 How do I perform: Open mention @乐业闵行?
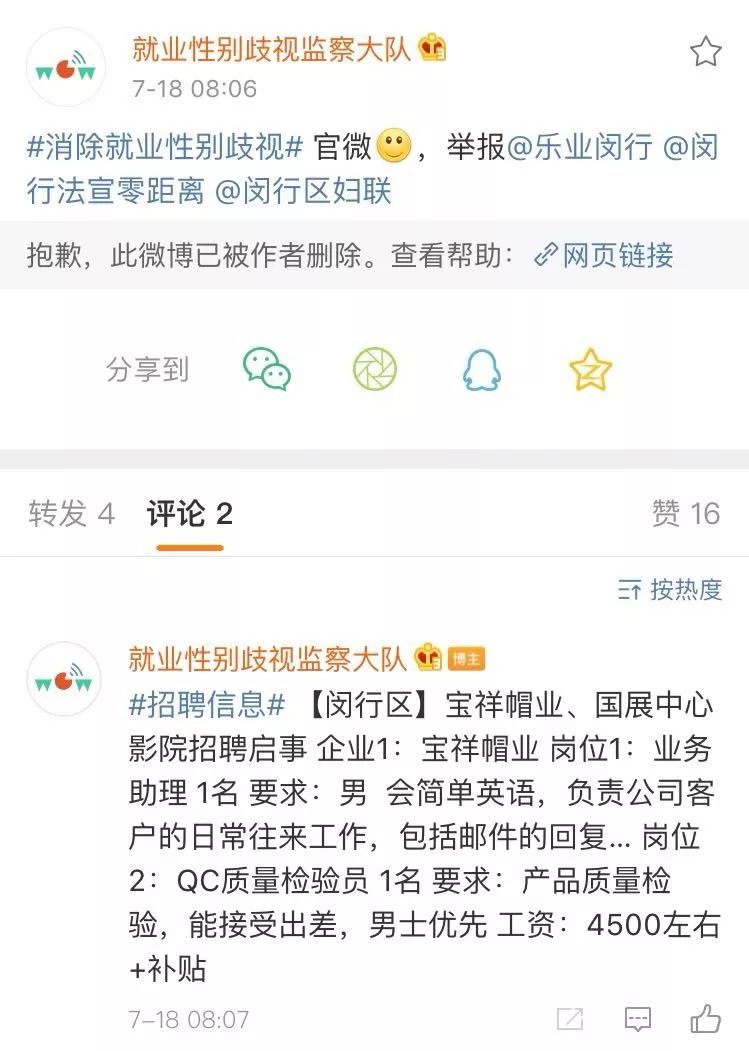click(x=580, y=148)
